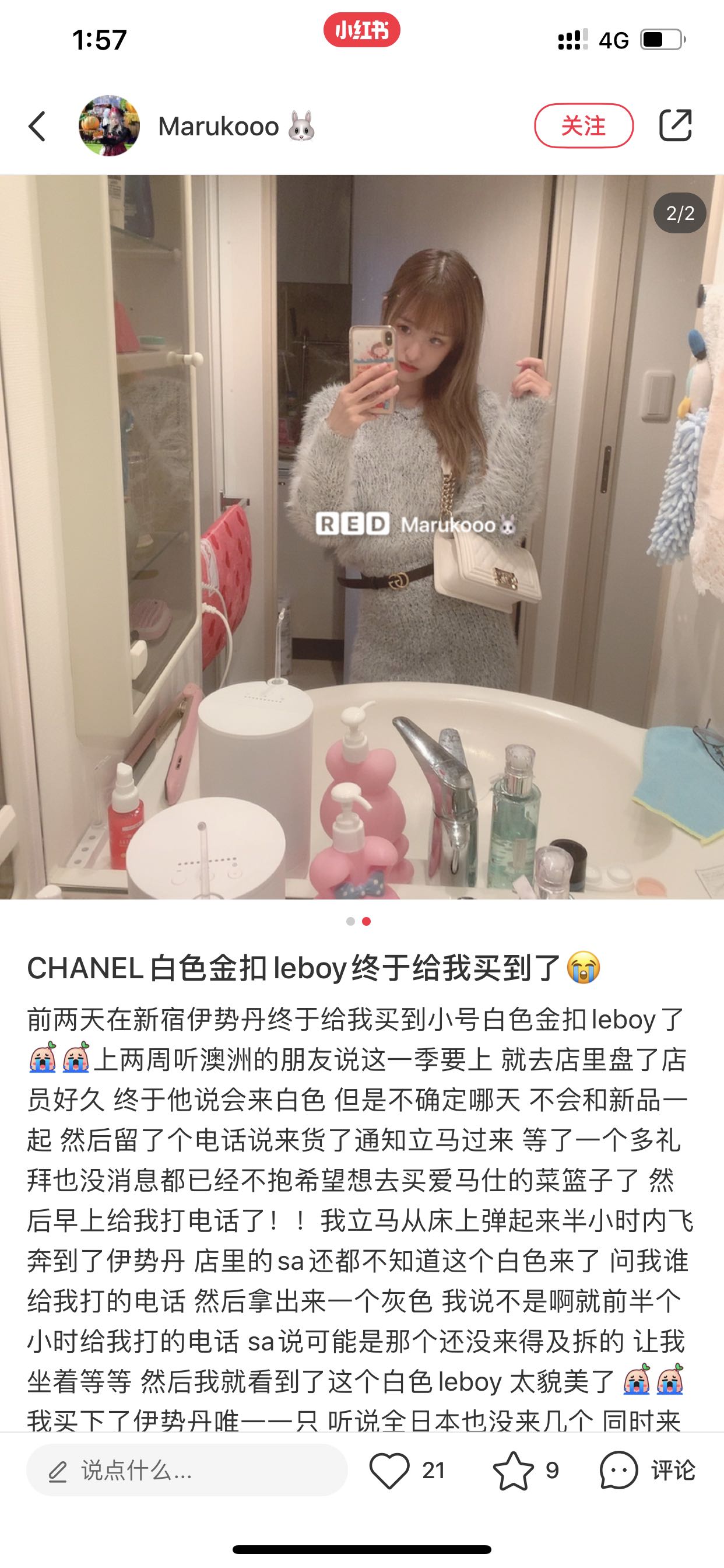Screen dimensions: 724x1568
Task: Return to 小红书 via the status bar pill
Action: [361, 30]
